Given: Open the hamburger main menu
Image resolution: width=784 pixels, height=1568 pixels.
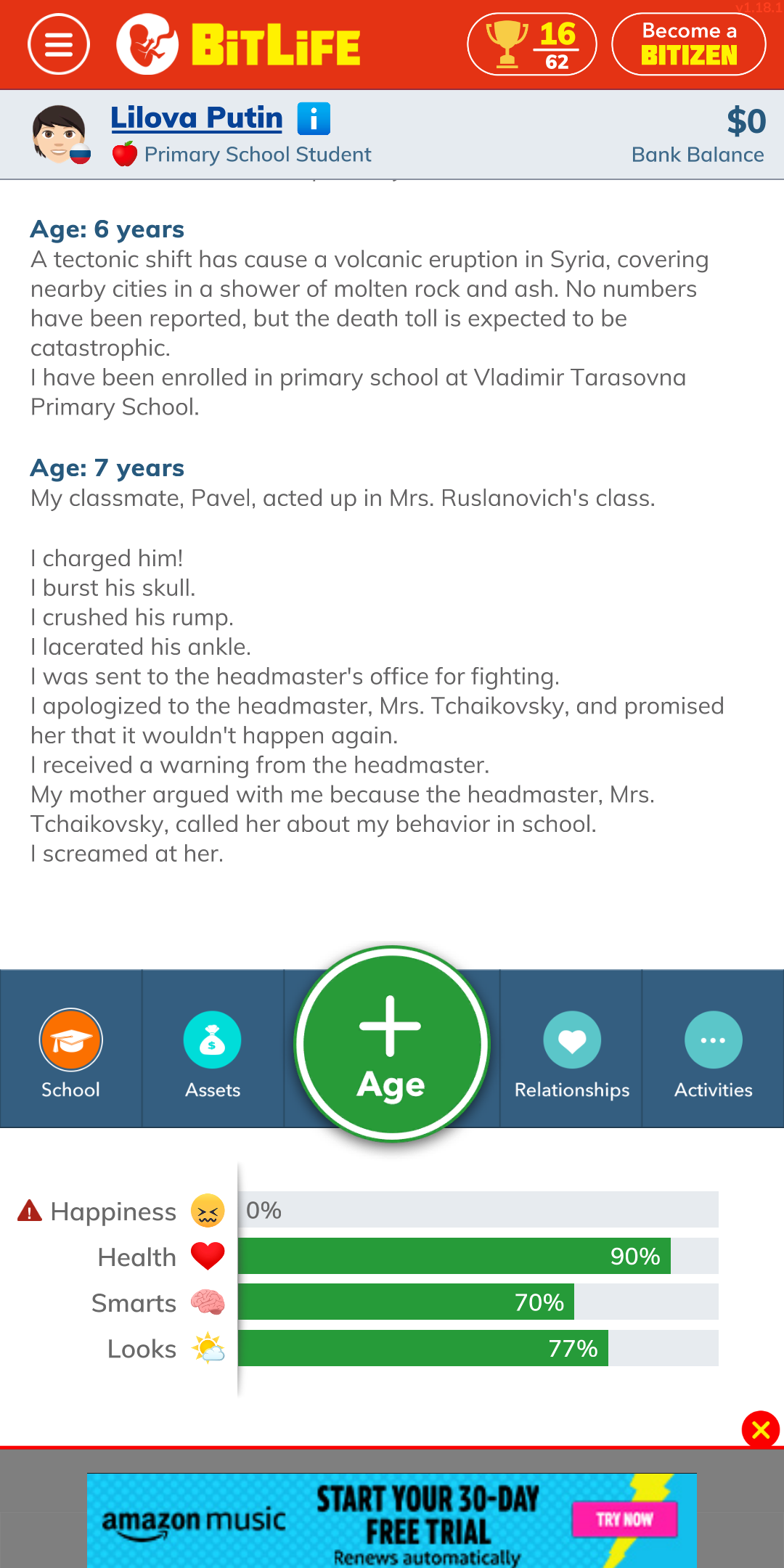Looking at the screenshot, I should click(59, 44).
